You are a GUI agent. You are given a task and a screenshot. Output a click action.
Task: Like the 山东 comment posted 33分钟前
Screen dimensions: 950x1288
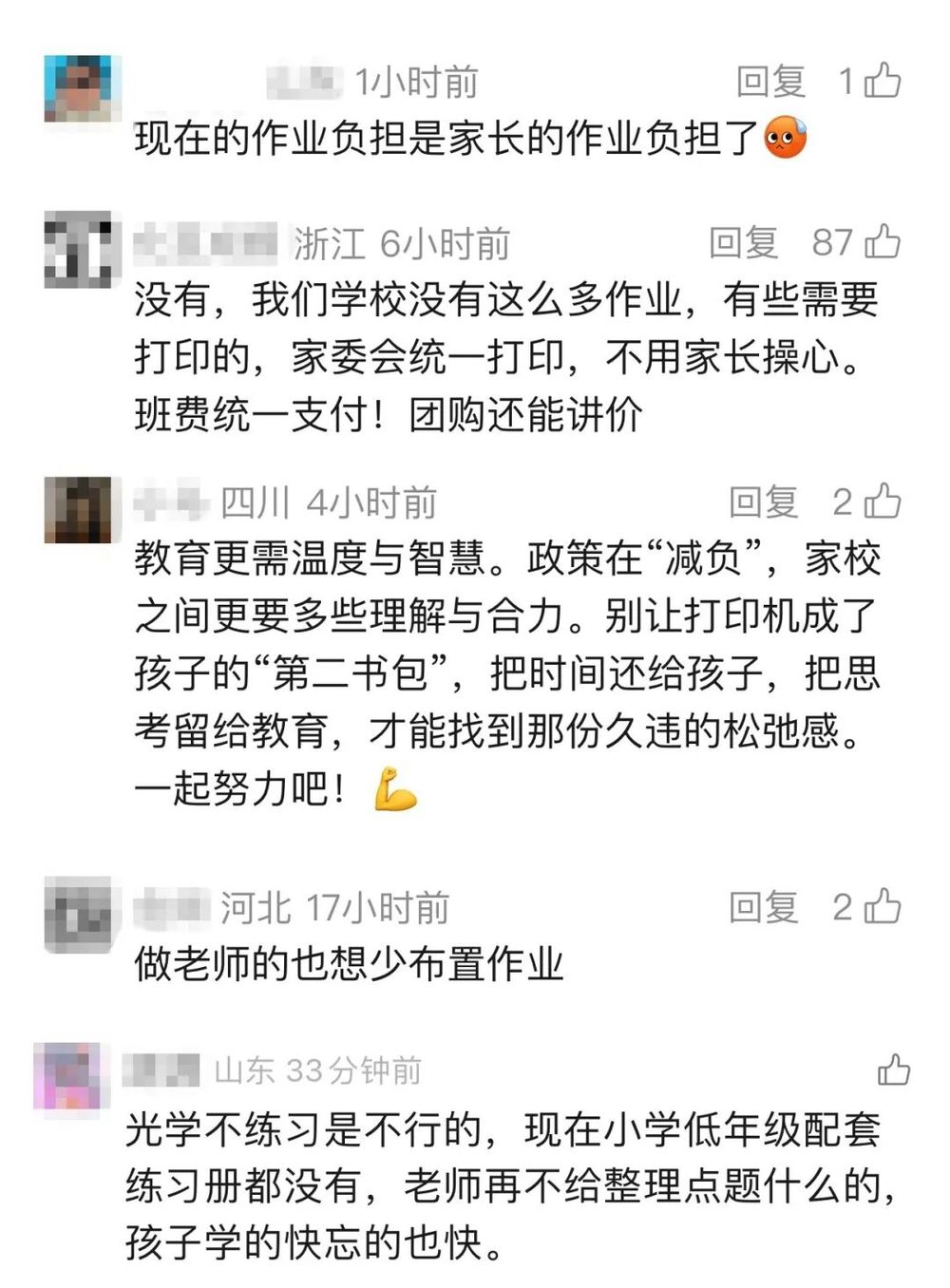pyautogui.click(x=893, y=1070)
